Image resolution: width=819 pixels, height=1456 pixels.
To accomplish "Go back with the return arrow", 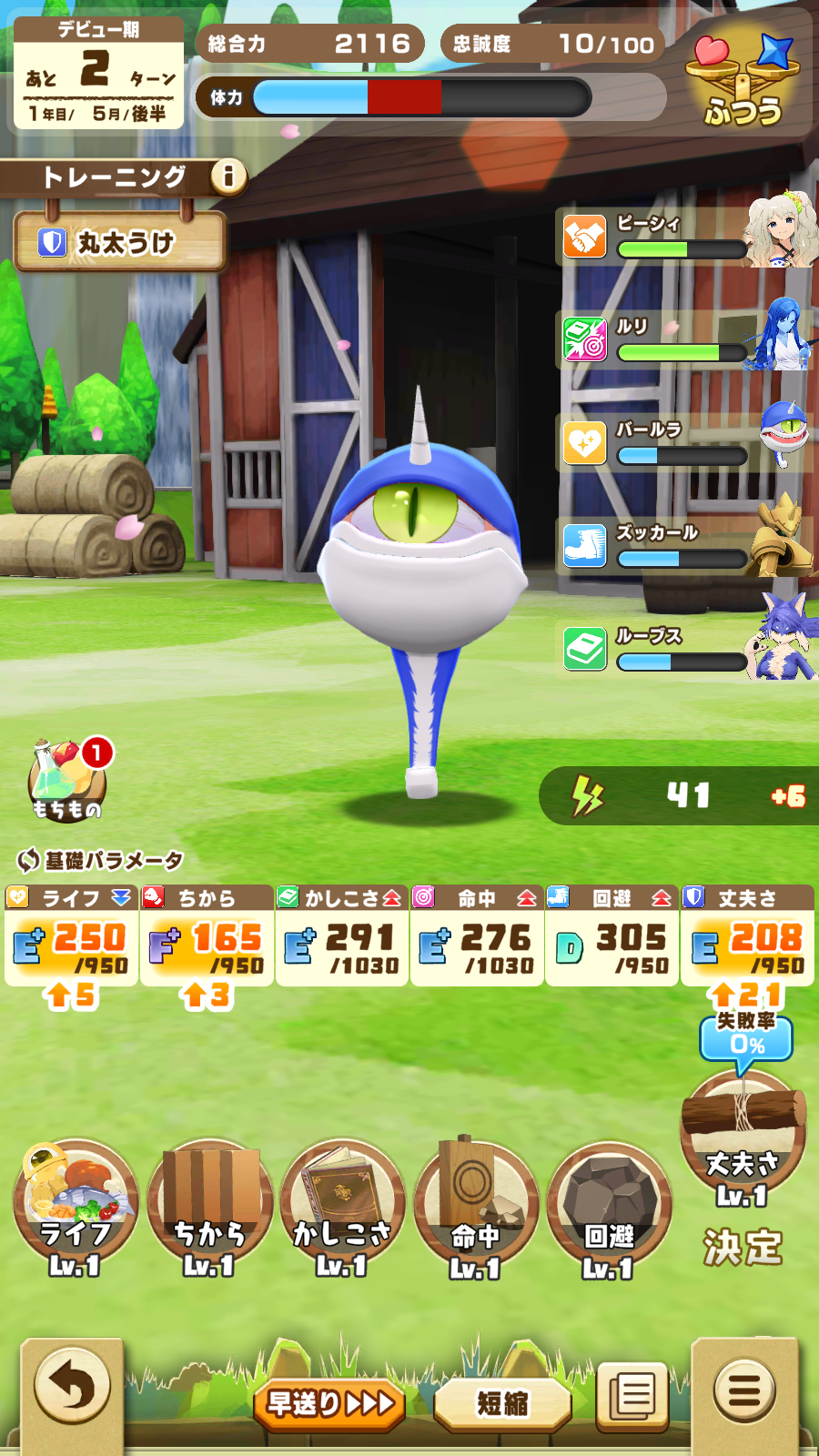I will pos(71,1390).
